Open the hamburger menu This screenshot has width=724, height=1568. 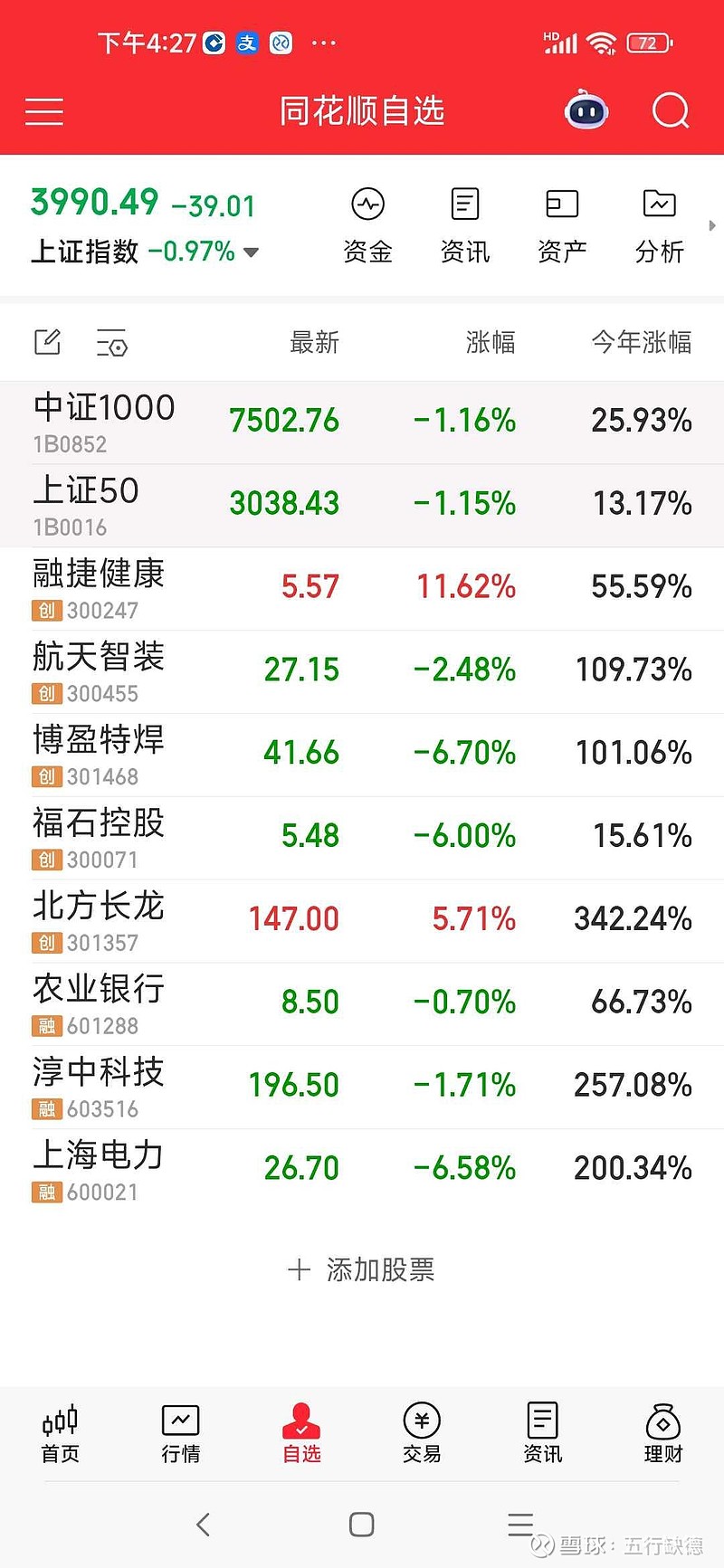[x=43, y=109]
